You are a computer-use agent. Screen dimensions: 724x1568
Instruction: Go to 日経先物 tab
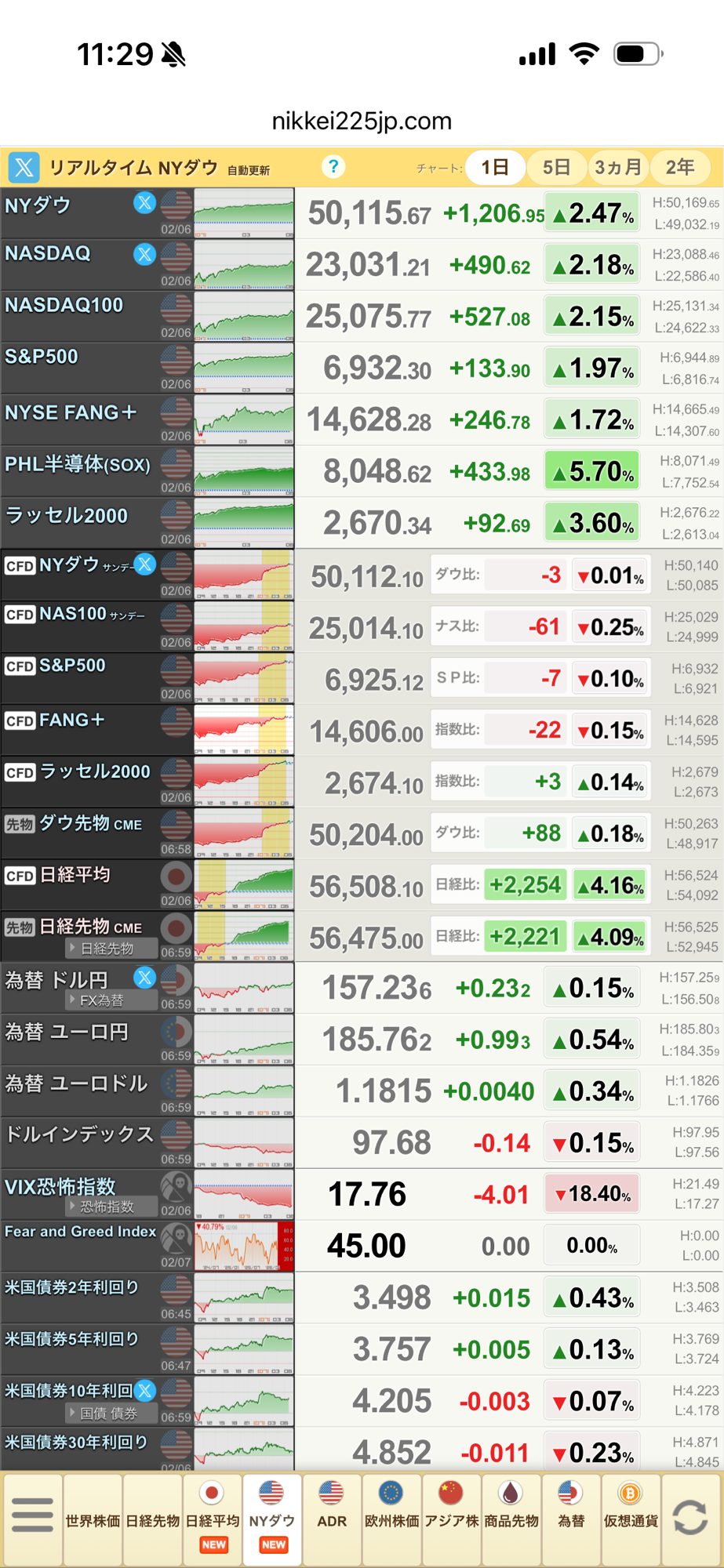coord(153,1519)
